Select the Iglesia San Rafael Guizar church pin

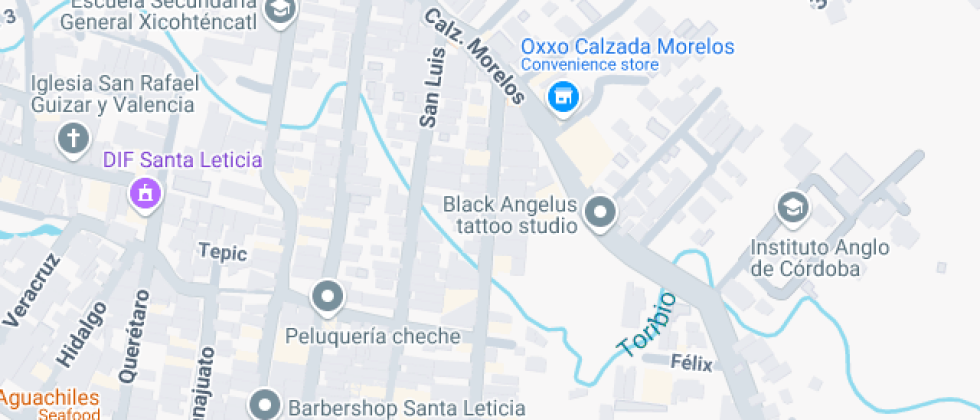pos(73,138)
